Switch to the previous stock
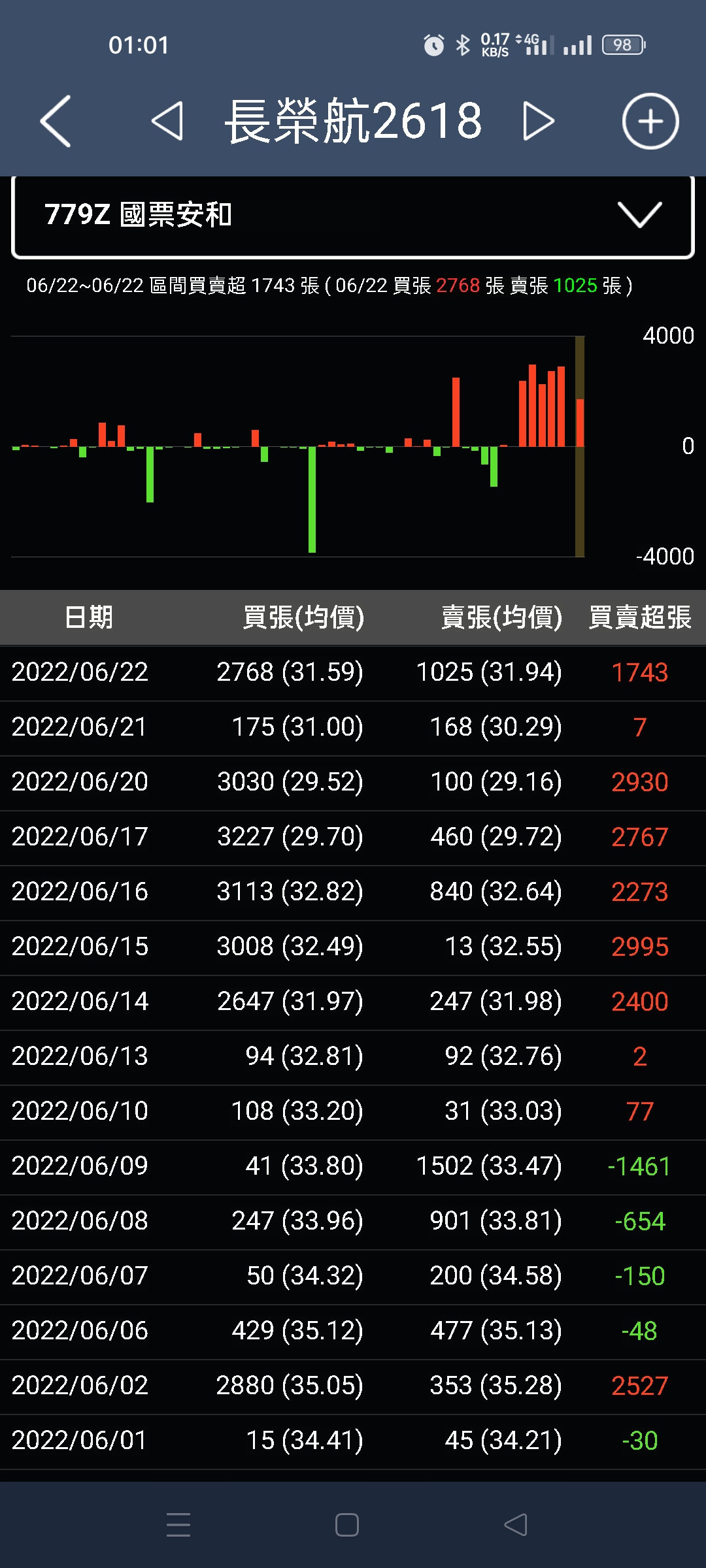706x1568 pixels. click(x=167, y=121)
